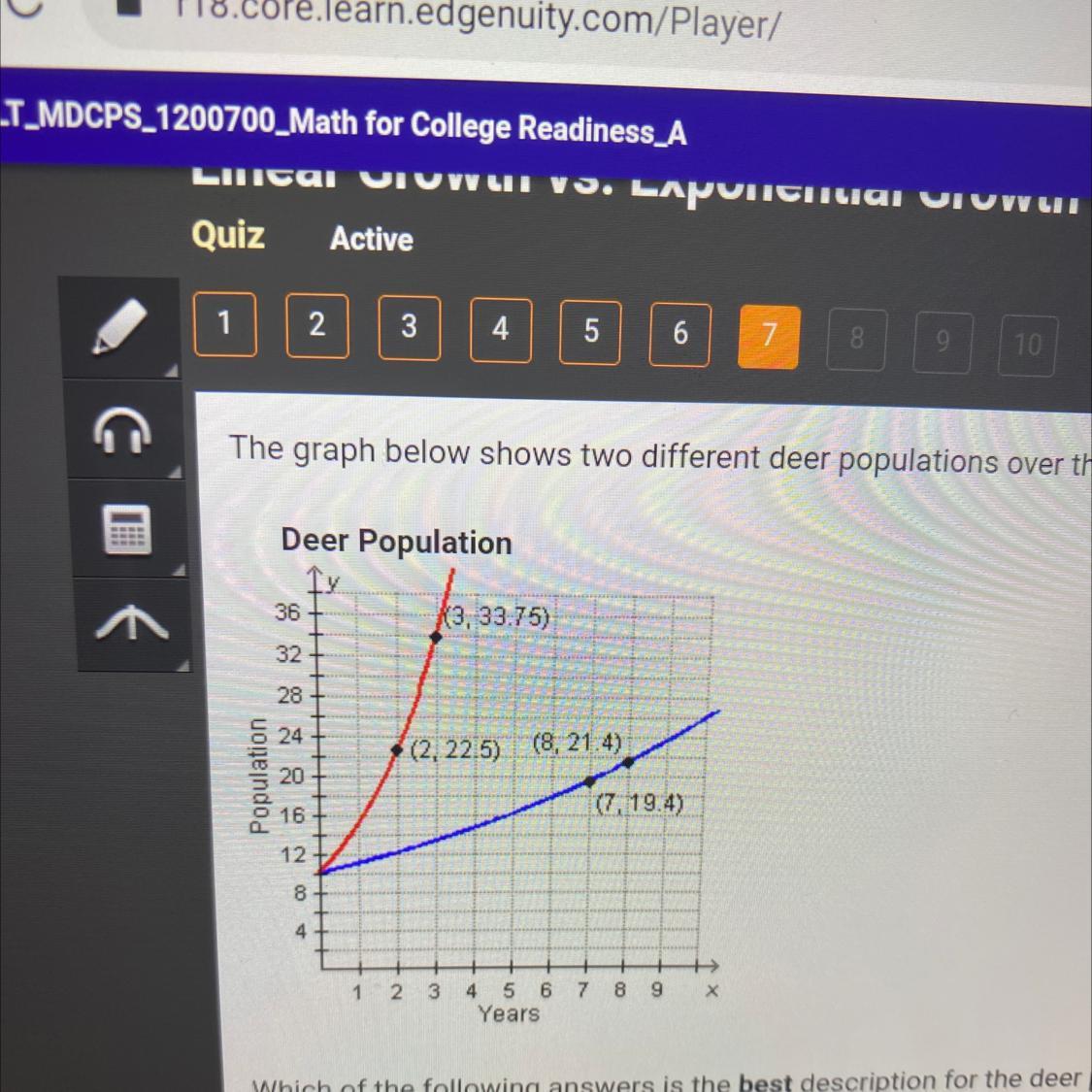Jump to question 2

317,325
